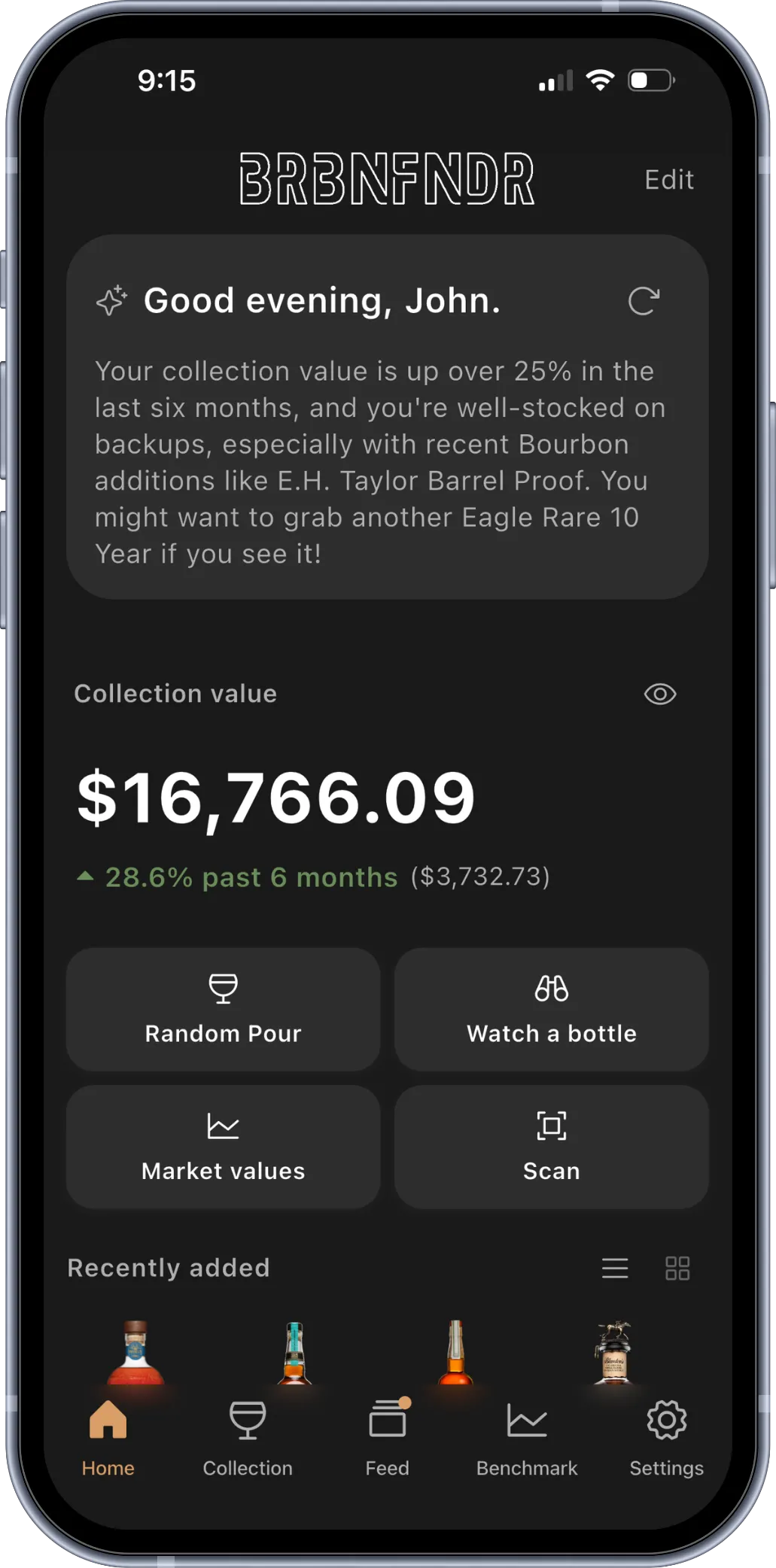Open the Random Pour feature
Screen dimensions: 776x1568
pos(222,1010)
